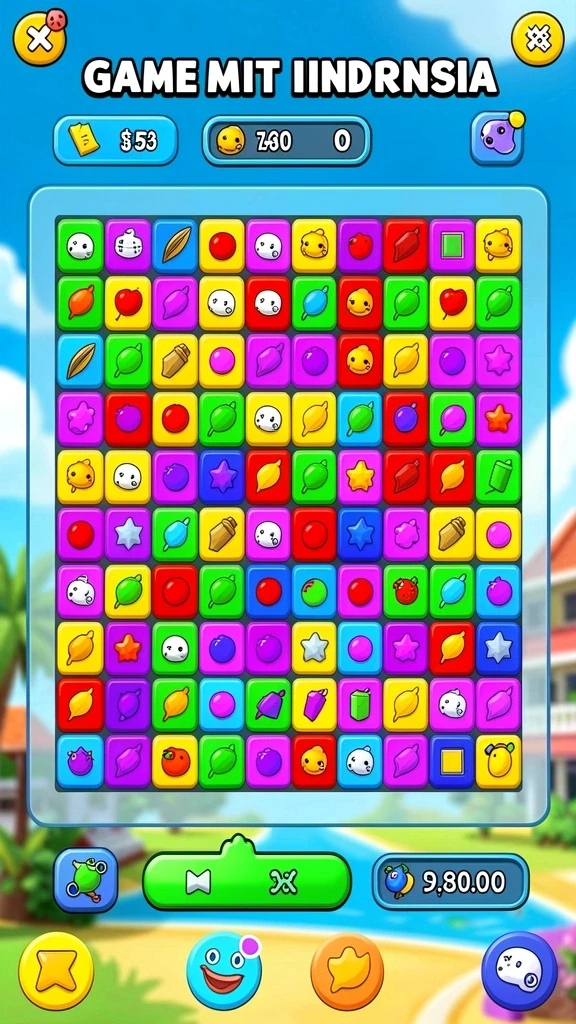
Task: Select the pink tile with a yellow star
Action: pyautogui.click(x=360, y=475)
